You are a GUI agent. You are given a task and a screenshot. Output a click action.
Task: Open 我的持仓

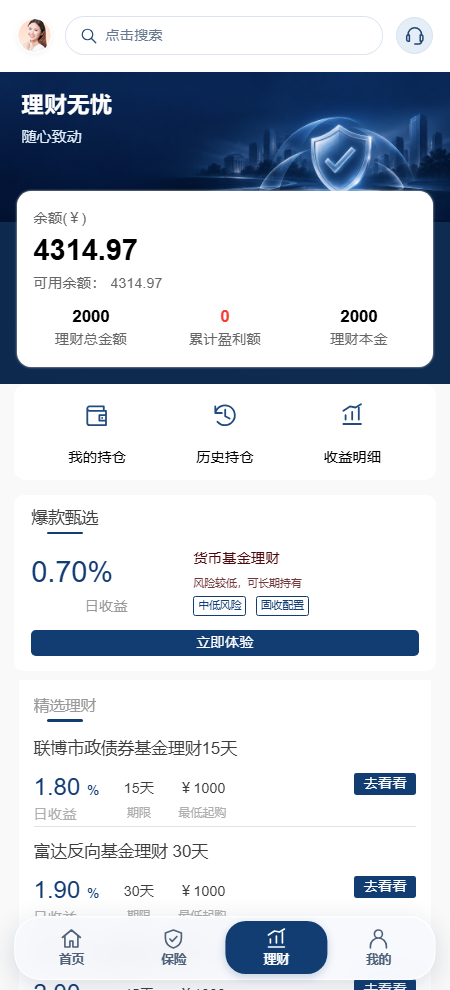tap(97, 434)
